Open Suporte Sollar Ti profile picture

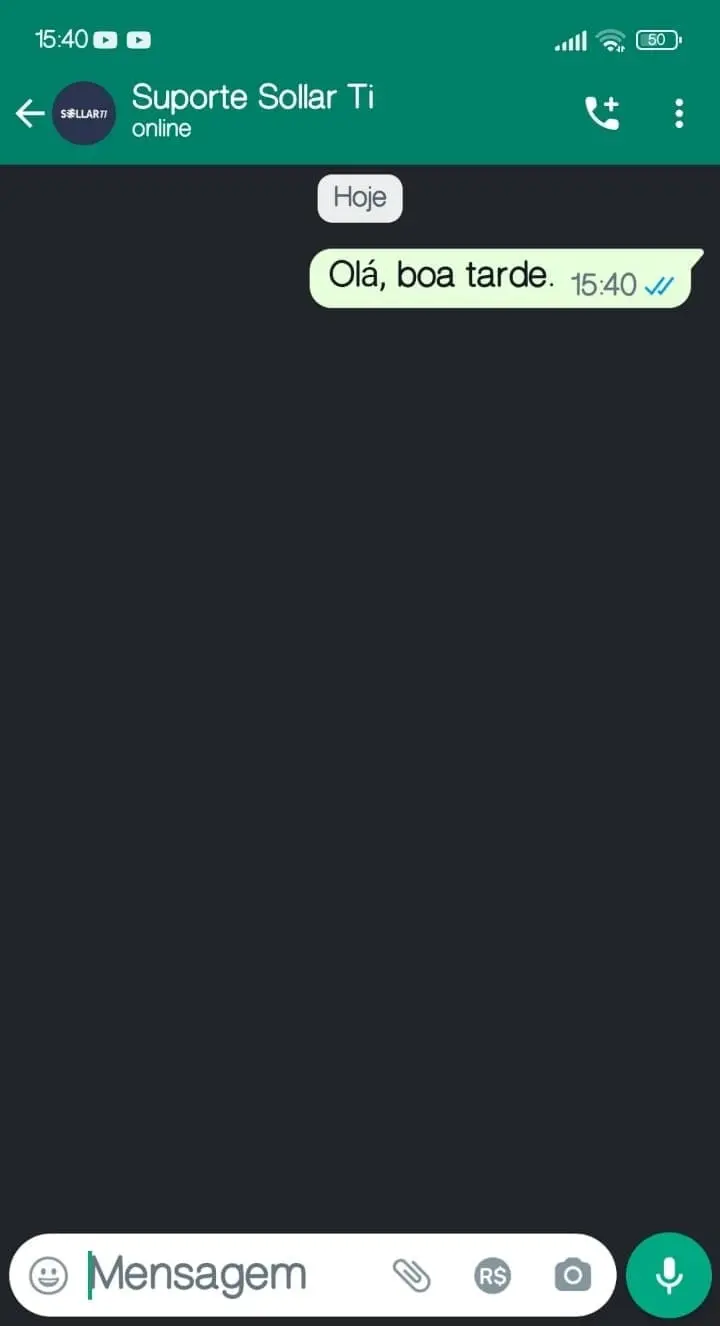[84, 113]
